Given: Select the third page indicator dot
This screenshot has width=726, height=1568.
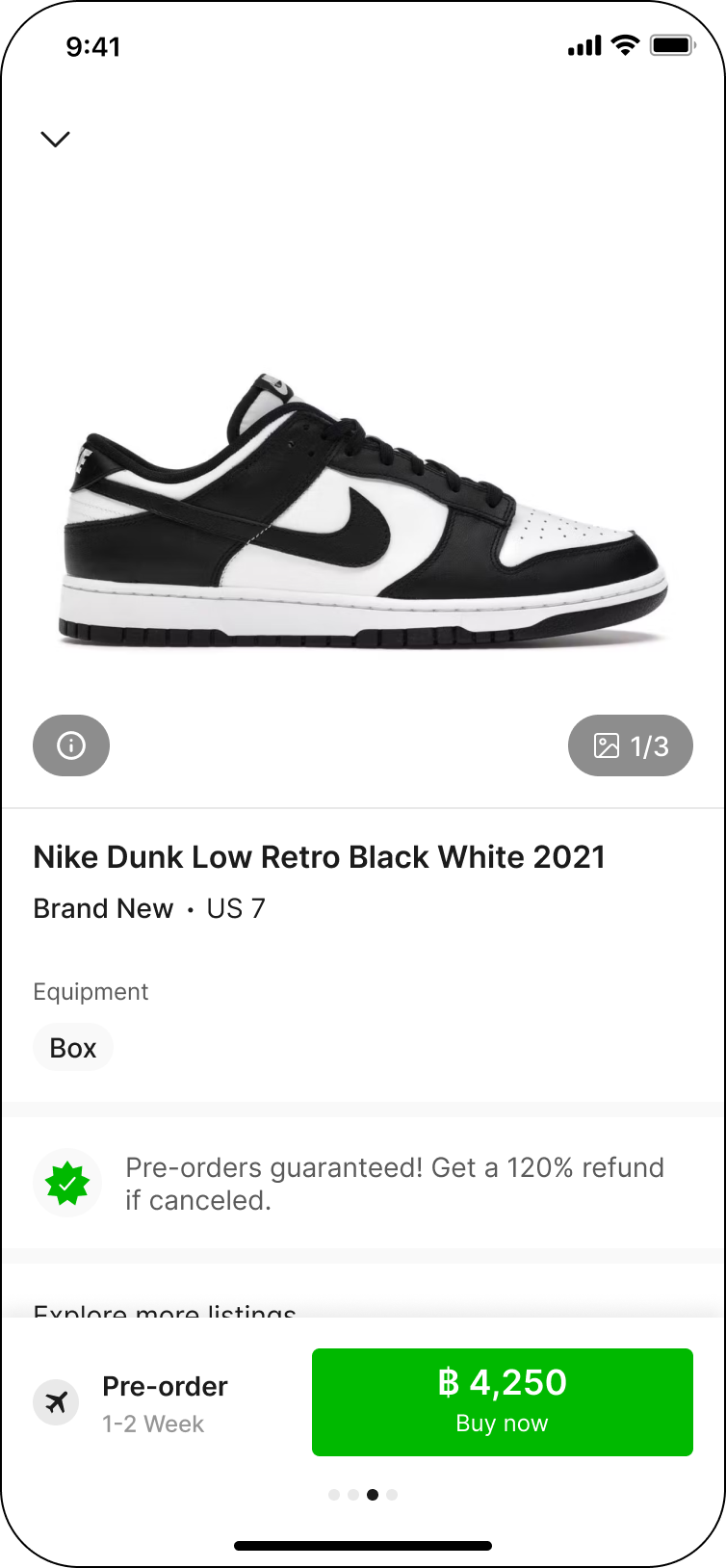Looking at the screenshot, I should pyautogui.click(x=373, y=1494).
